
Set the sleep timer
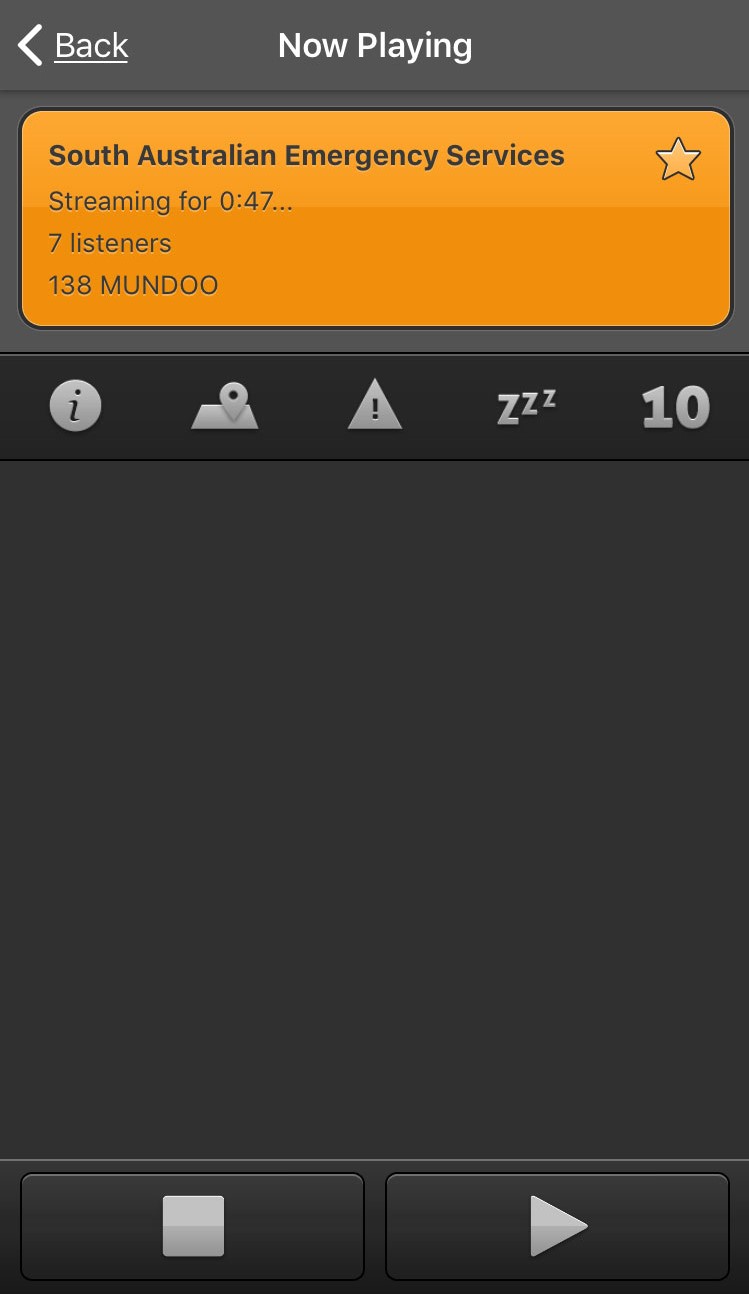click(x=526, y=407)
